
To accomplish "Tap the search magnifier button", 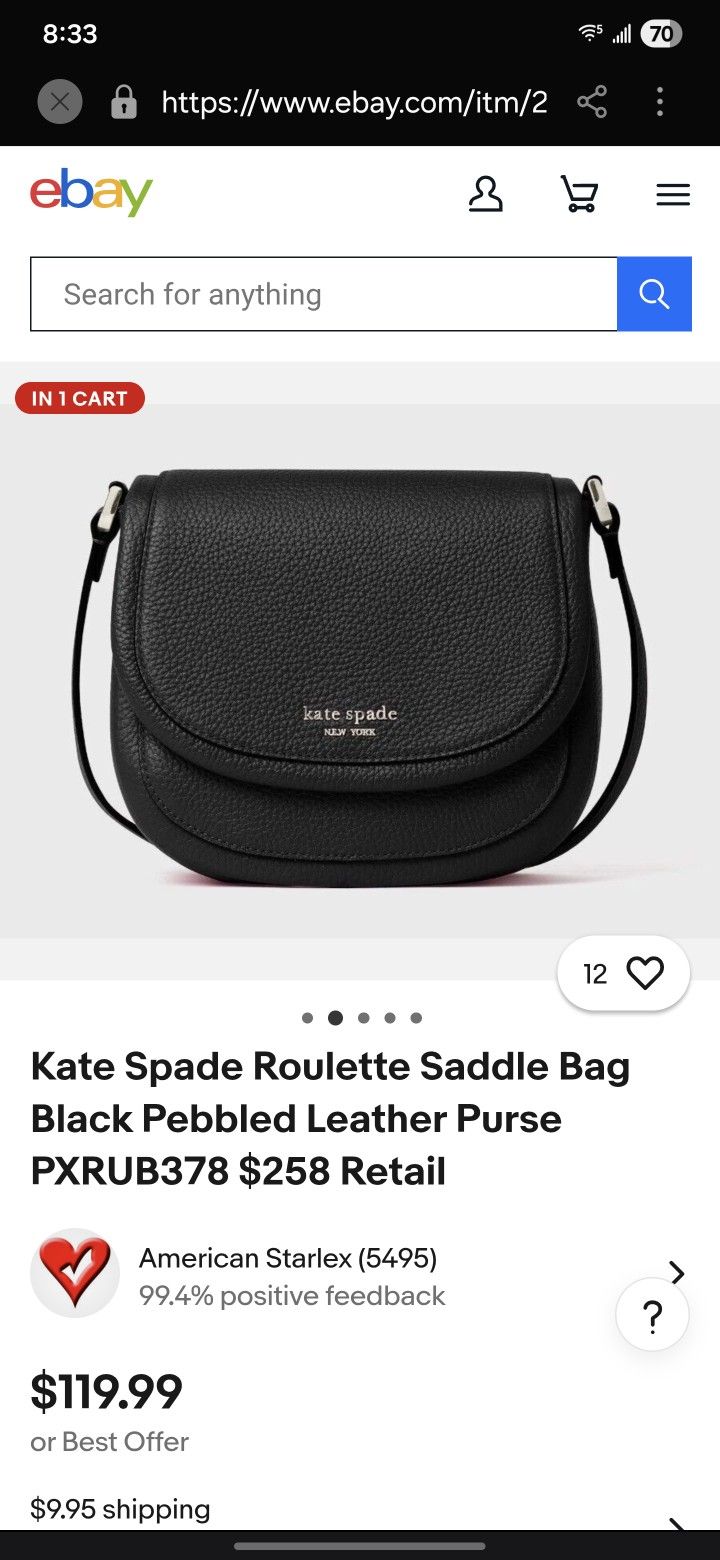I will (654, 293).
